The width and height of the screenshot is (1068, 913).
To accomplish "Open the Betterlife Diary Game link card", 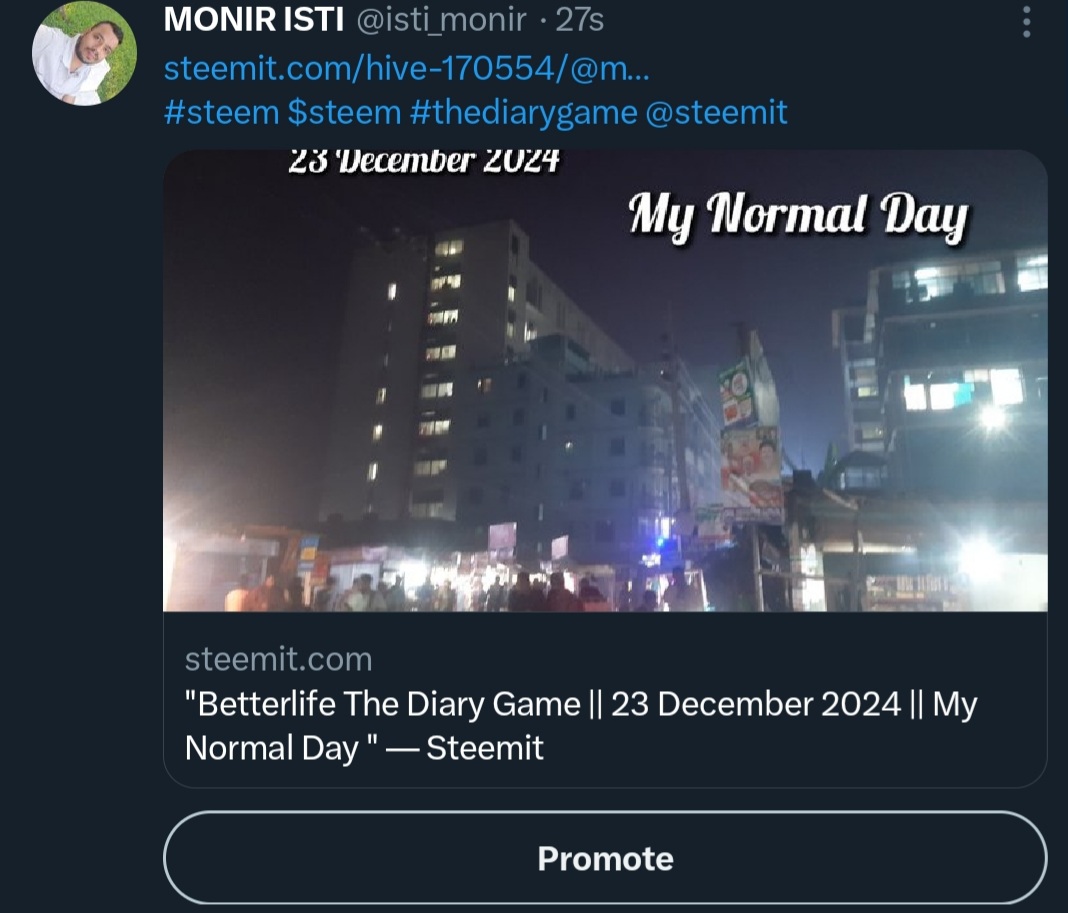I will (x=605, y=469).
